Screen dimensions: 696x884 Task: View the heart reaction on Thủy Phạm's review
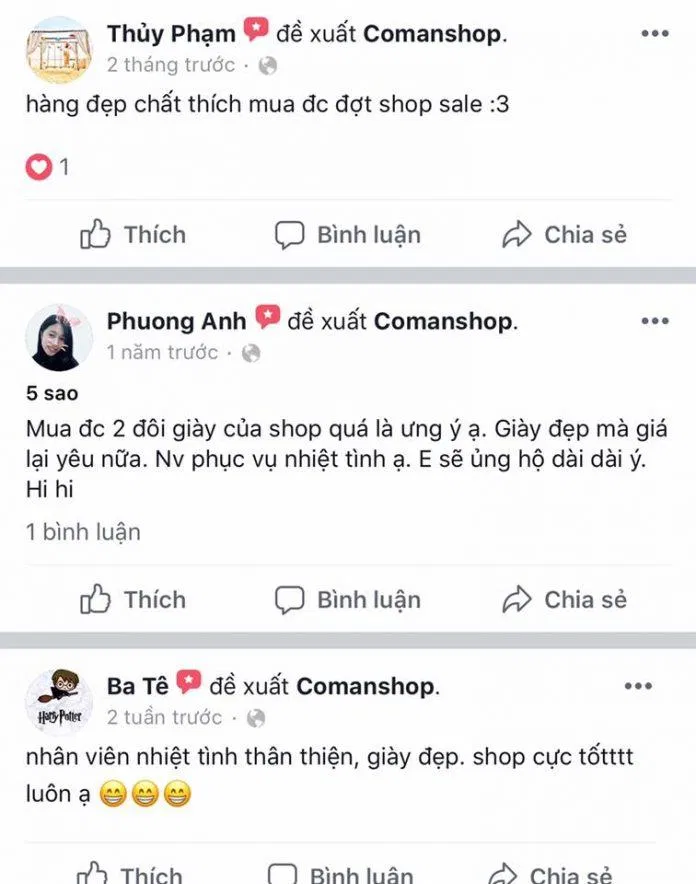[38, 168]
